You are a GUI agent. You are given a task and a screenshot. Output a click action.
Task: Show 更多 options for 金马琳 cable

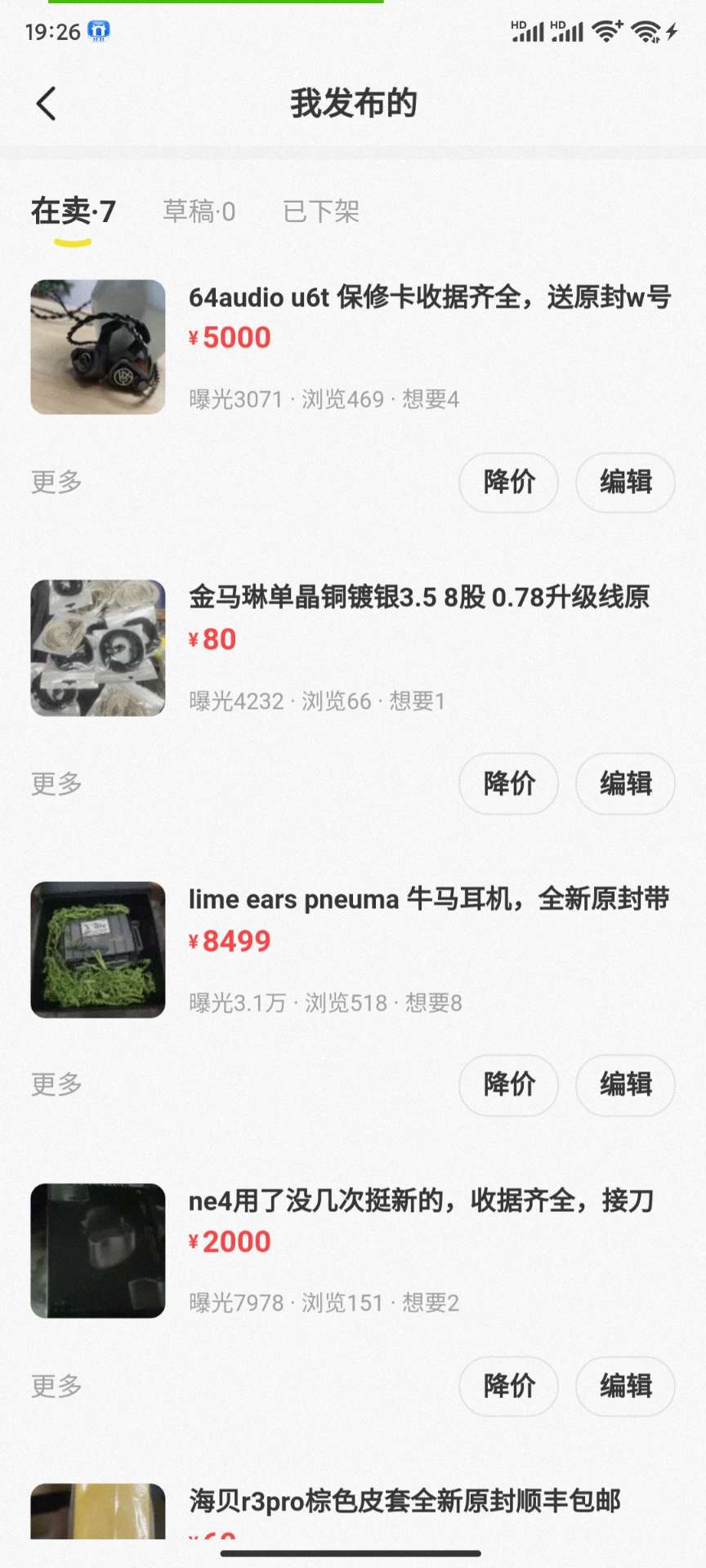coord(56,784)
